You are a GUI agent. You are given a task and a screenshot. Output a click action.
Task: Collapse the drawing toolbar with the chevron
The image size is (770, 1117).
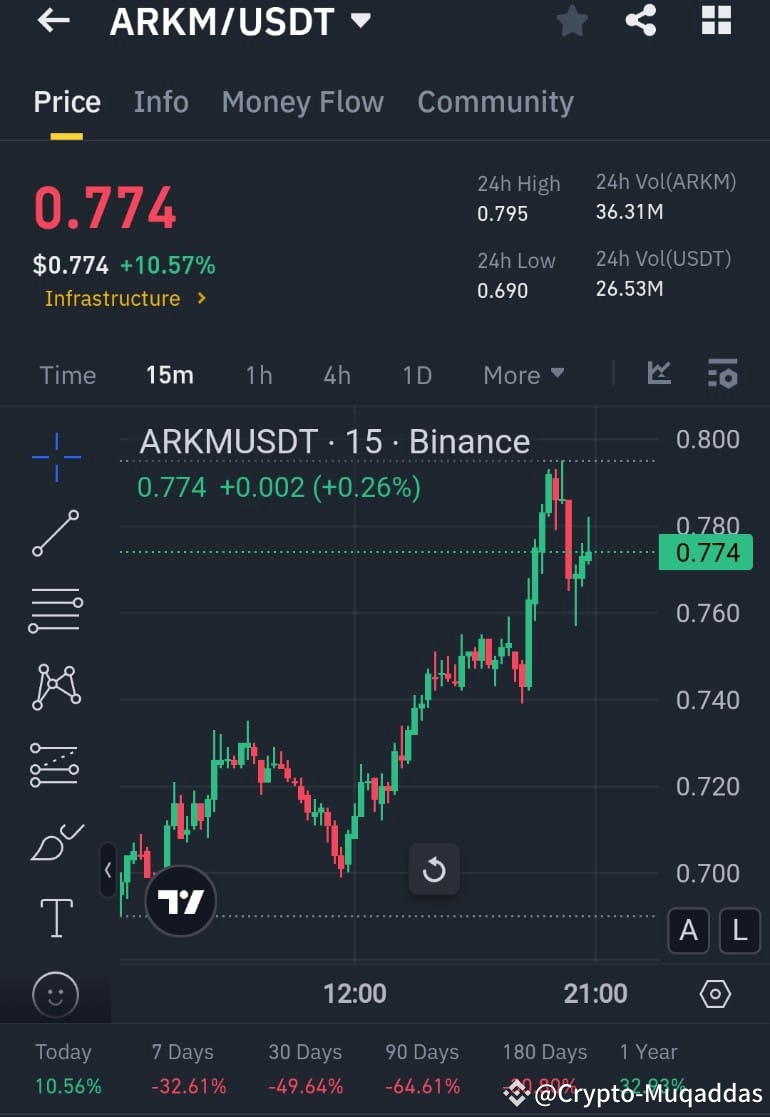click(x=108, y=871)
